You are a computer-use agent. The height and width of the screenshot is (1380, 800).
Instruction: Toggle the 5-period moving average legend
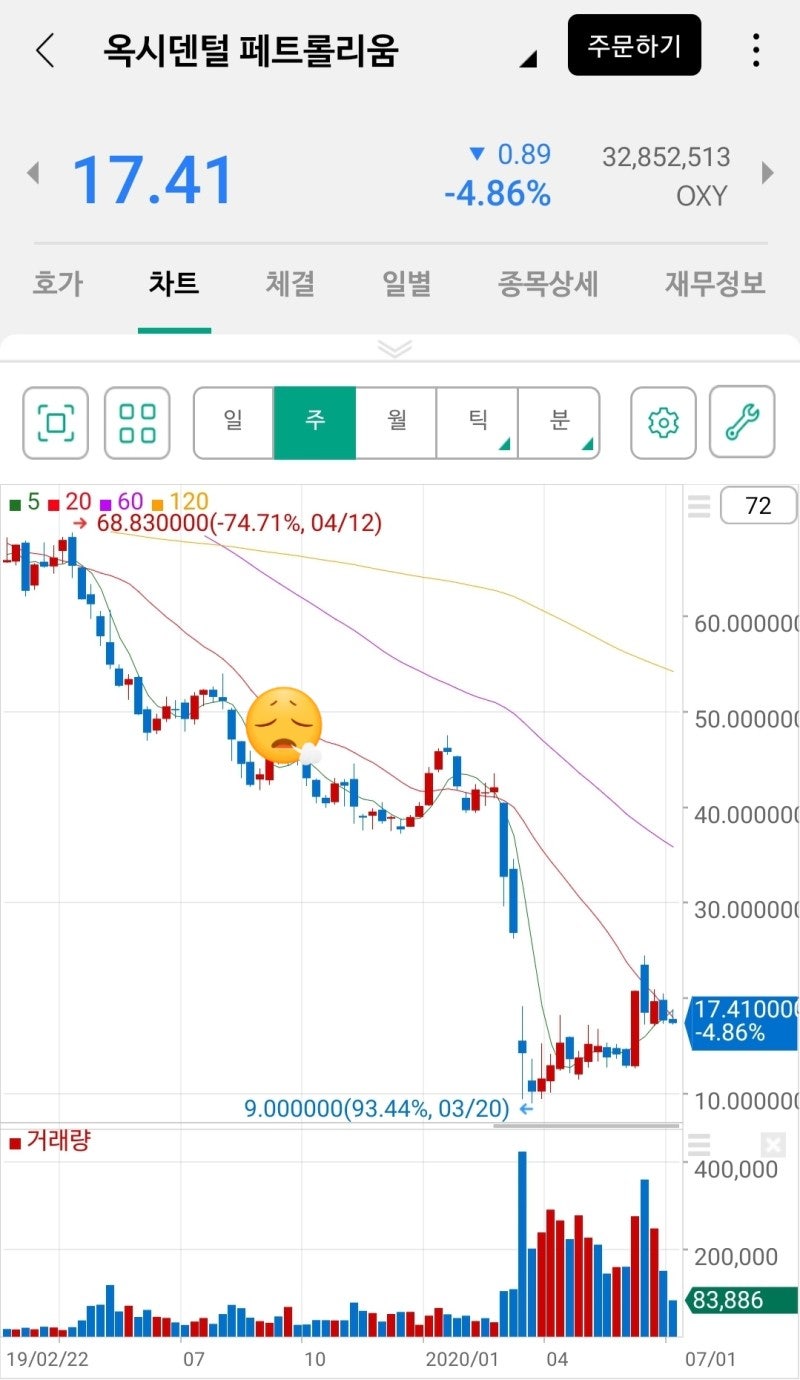click(x=23, y=500)
